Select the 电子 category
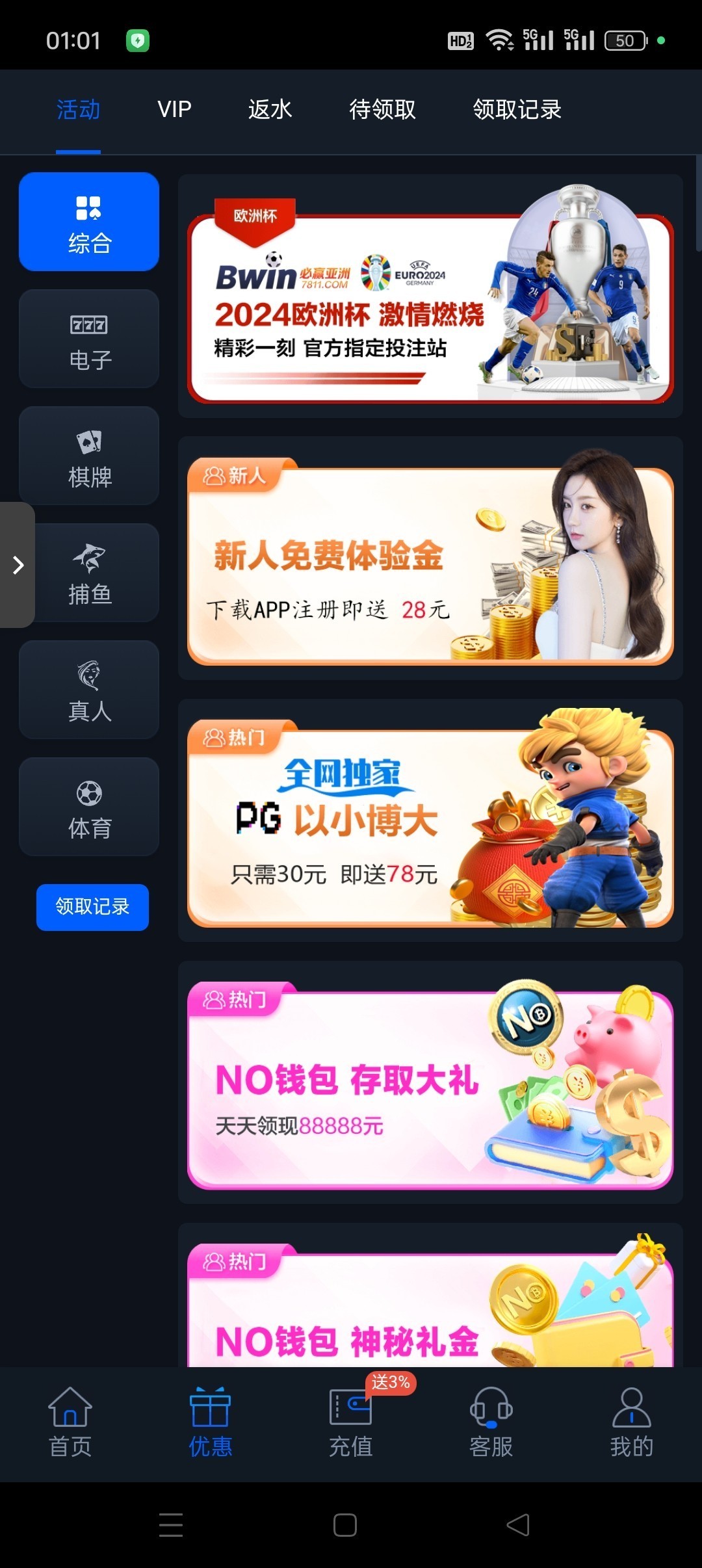Image resolution: width=702 pixels, height=1568 pixels. coord(90,339)
